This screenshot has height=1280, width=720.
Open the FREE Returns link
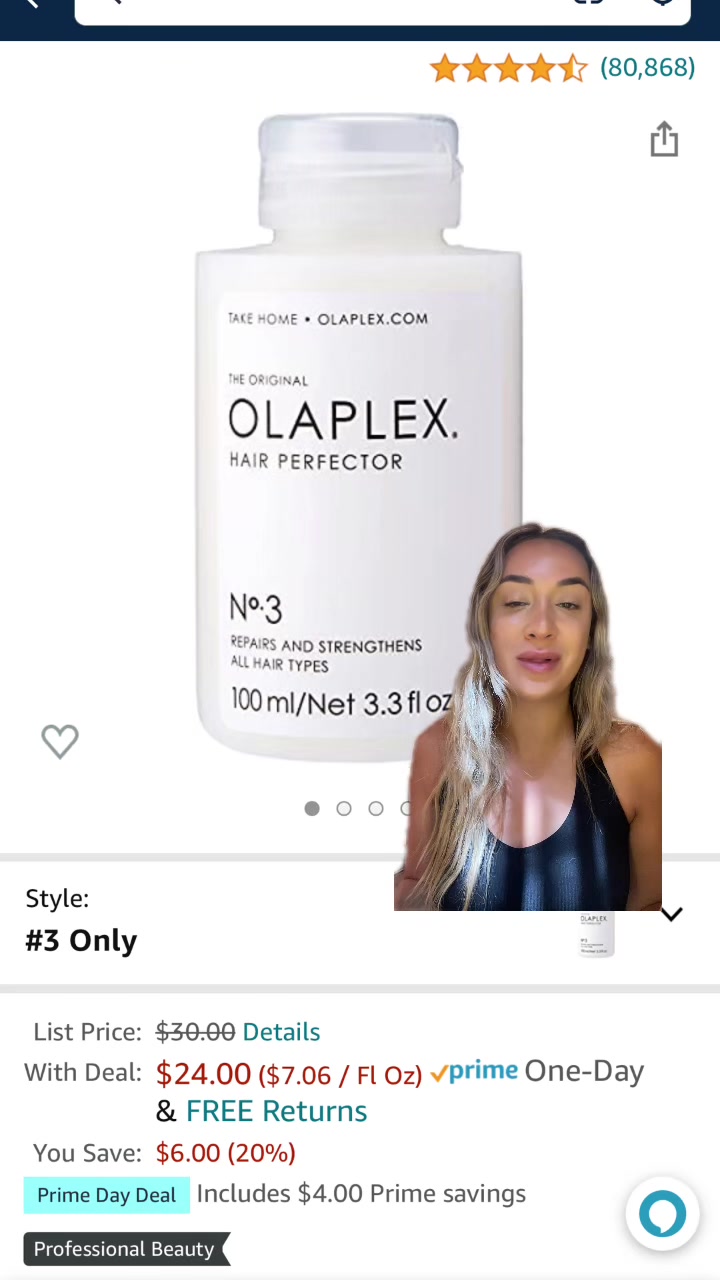pyautogui.click(x=276, y=1111)
